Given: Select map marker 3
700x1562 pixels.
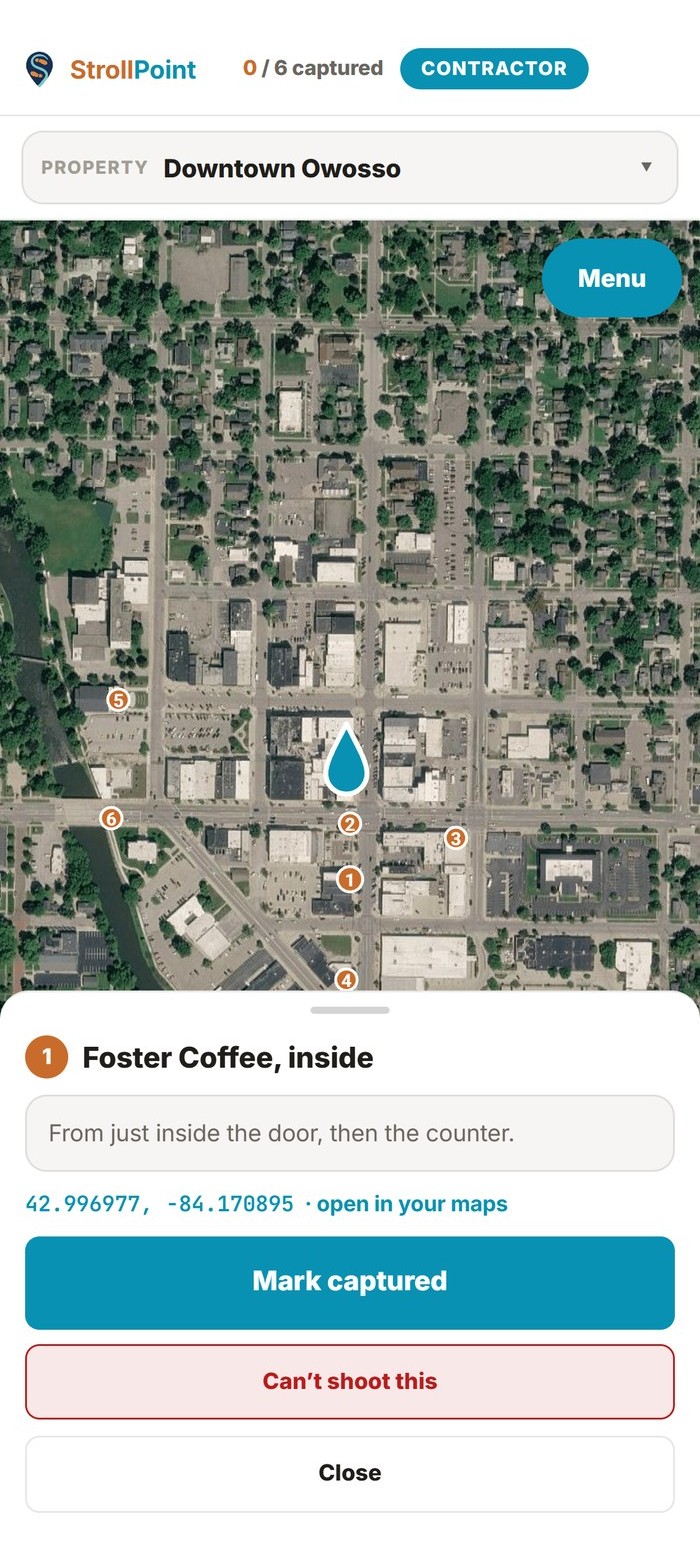Looking at the screenshot, I should pos(455,837).
